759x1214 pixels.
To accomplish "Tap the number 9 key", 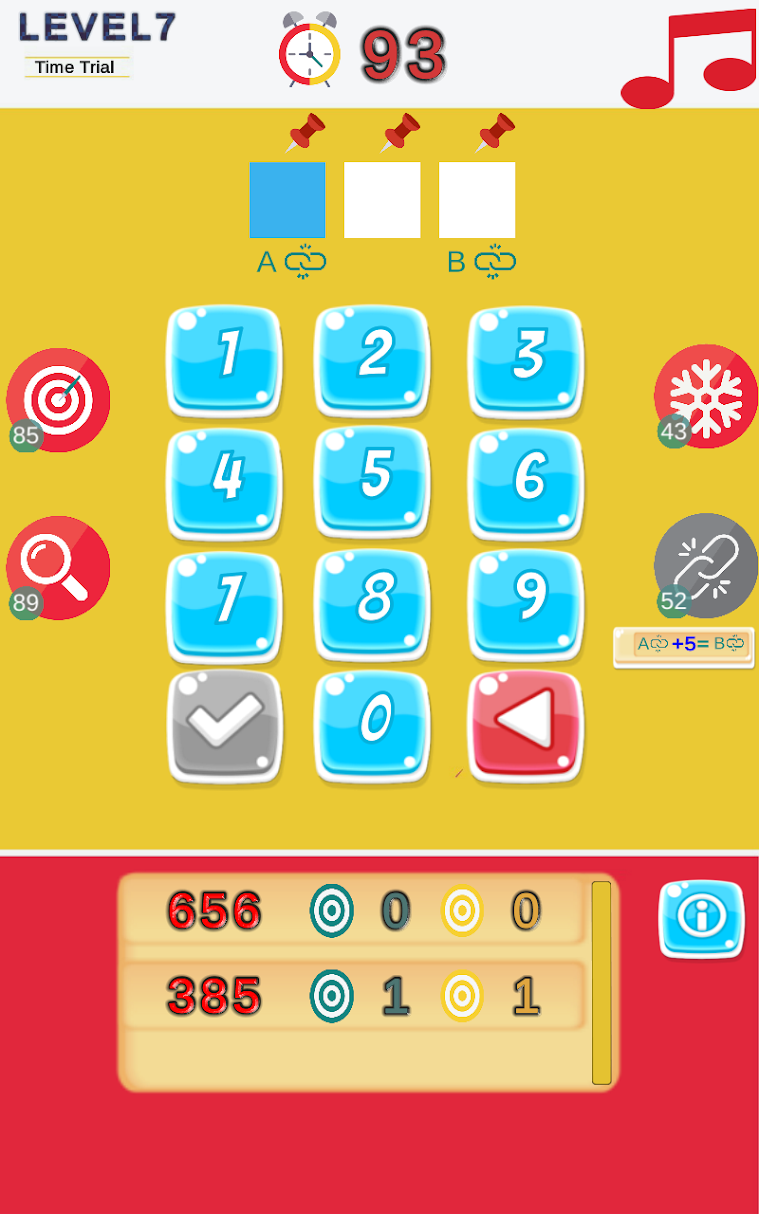I will click(526, 604).
